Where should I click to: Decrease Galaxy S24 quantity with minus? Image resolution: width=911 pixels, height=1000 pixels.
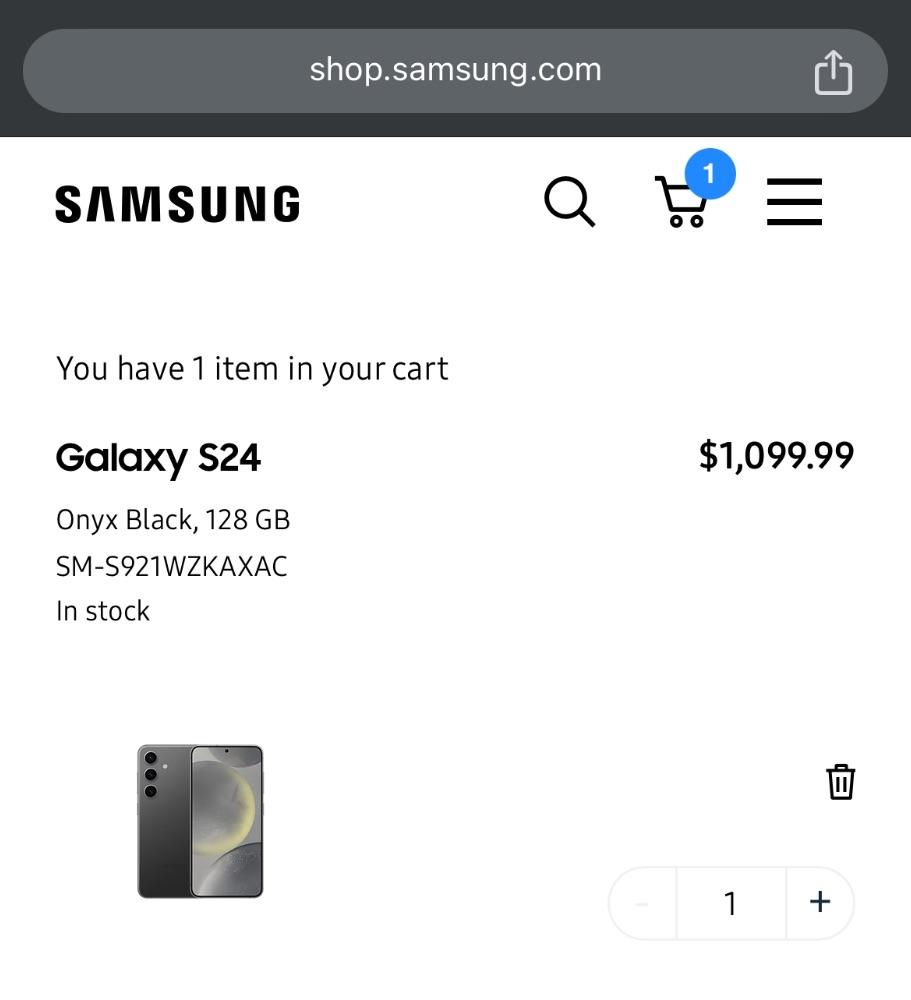[642, 904]
